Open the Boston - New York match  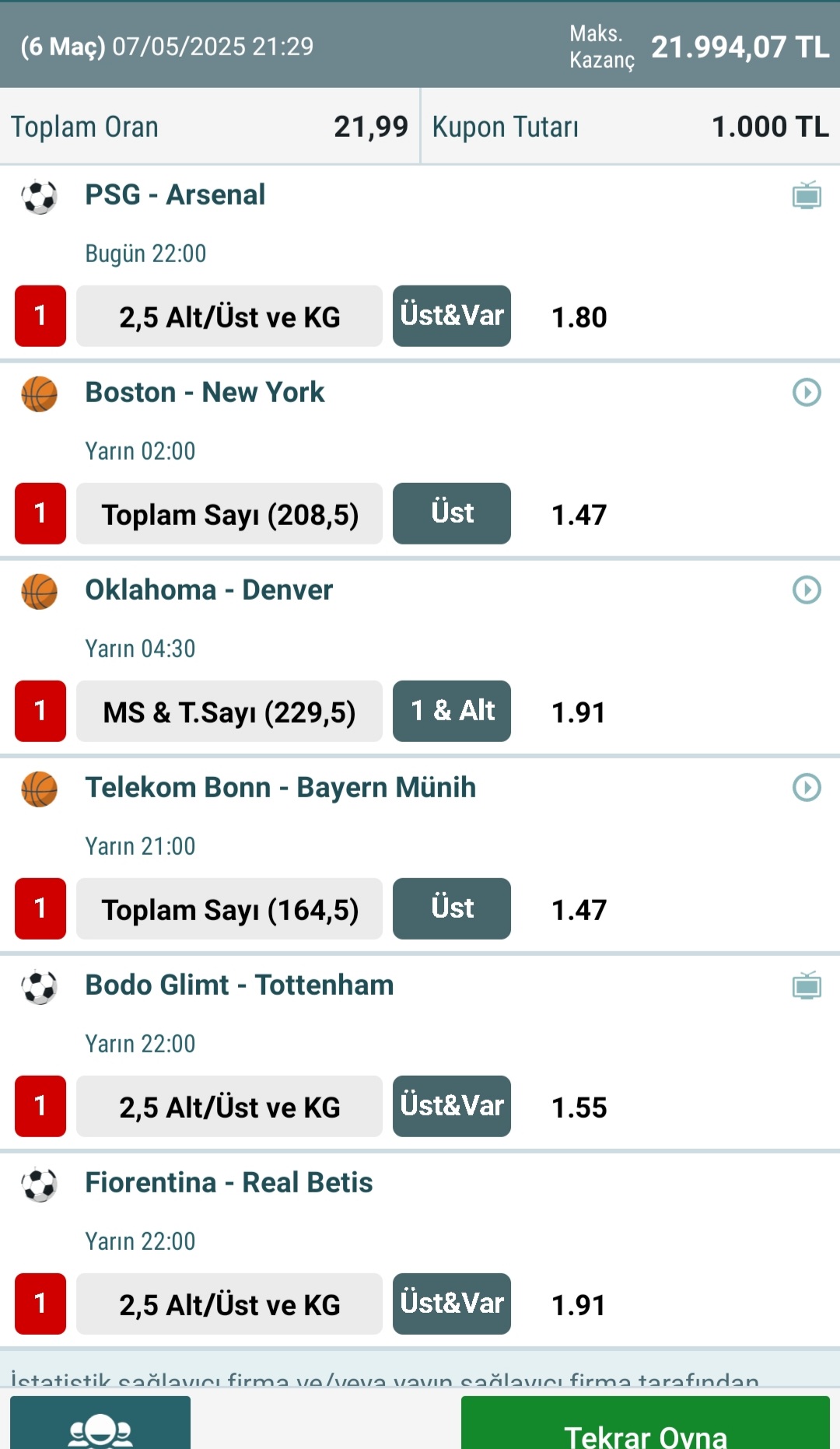click(205, 392)
